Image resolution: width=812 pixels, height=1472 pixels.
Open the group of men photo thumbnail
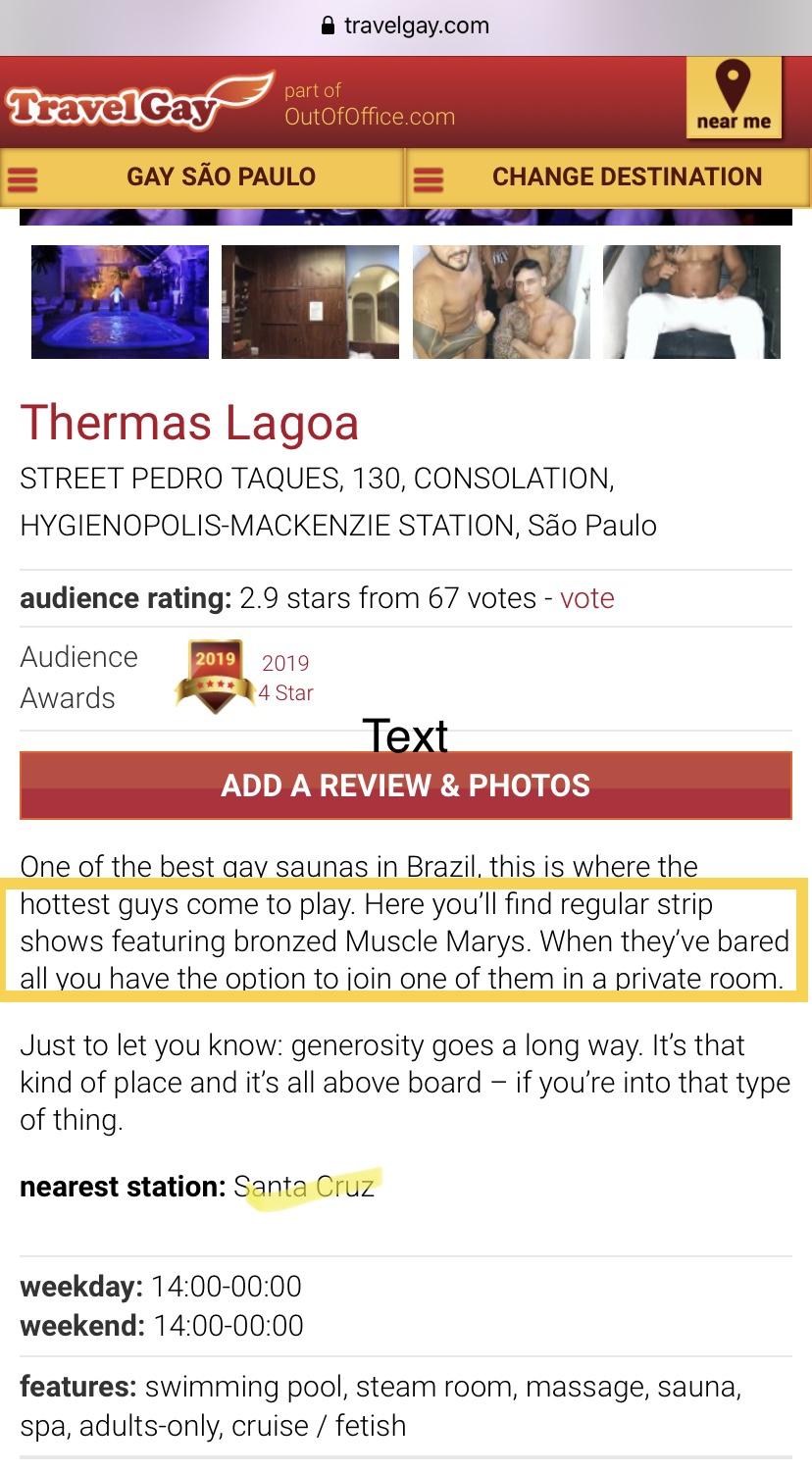[501, 302]
